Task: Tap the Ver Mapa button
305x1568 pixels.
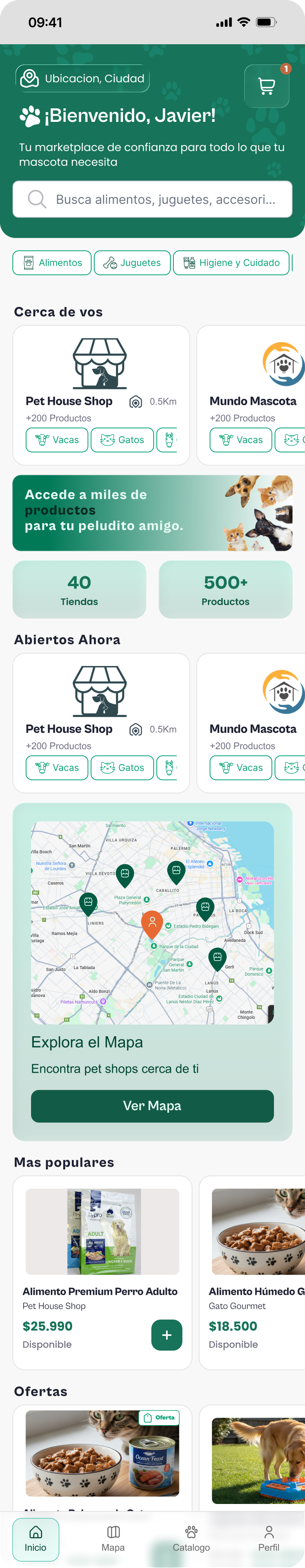Action: pyautogui.click(x=152, y=1105)
